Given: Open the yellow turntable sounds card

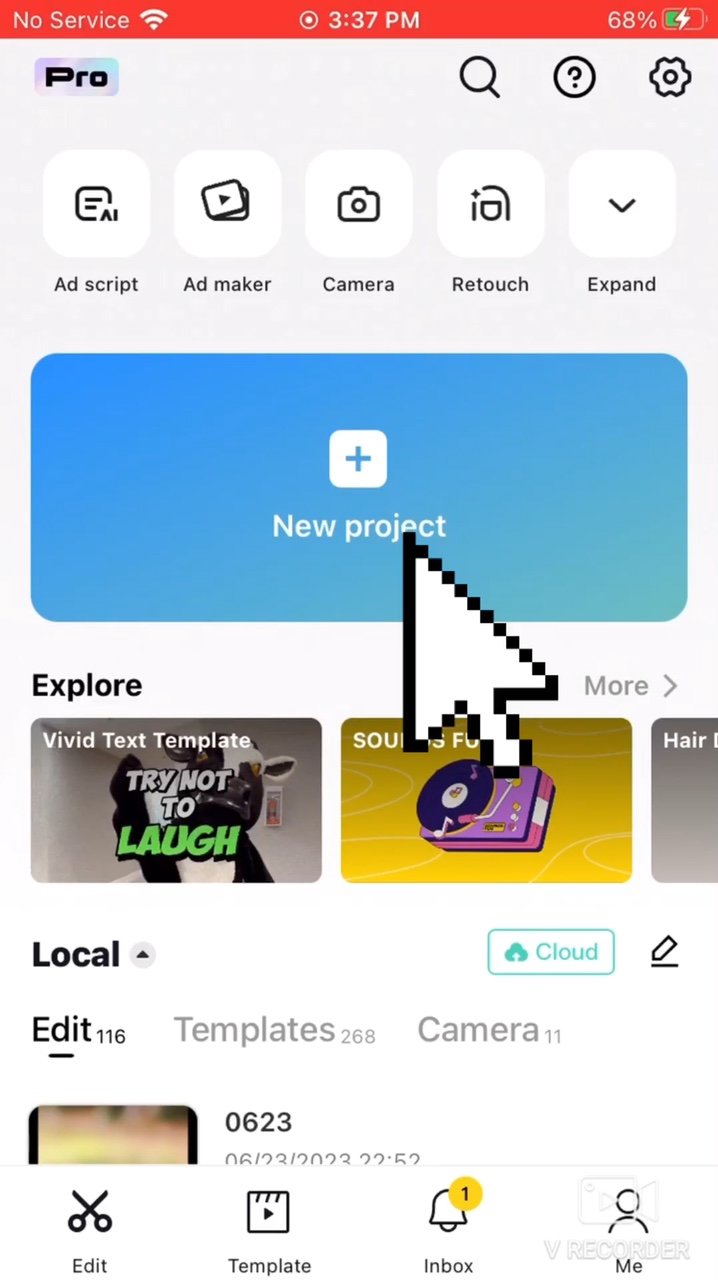Looking at the screenshot, I should click(486, 800).
